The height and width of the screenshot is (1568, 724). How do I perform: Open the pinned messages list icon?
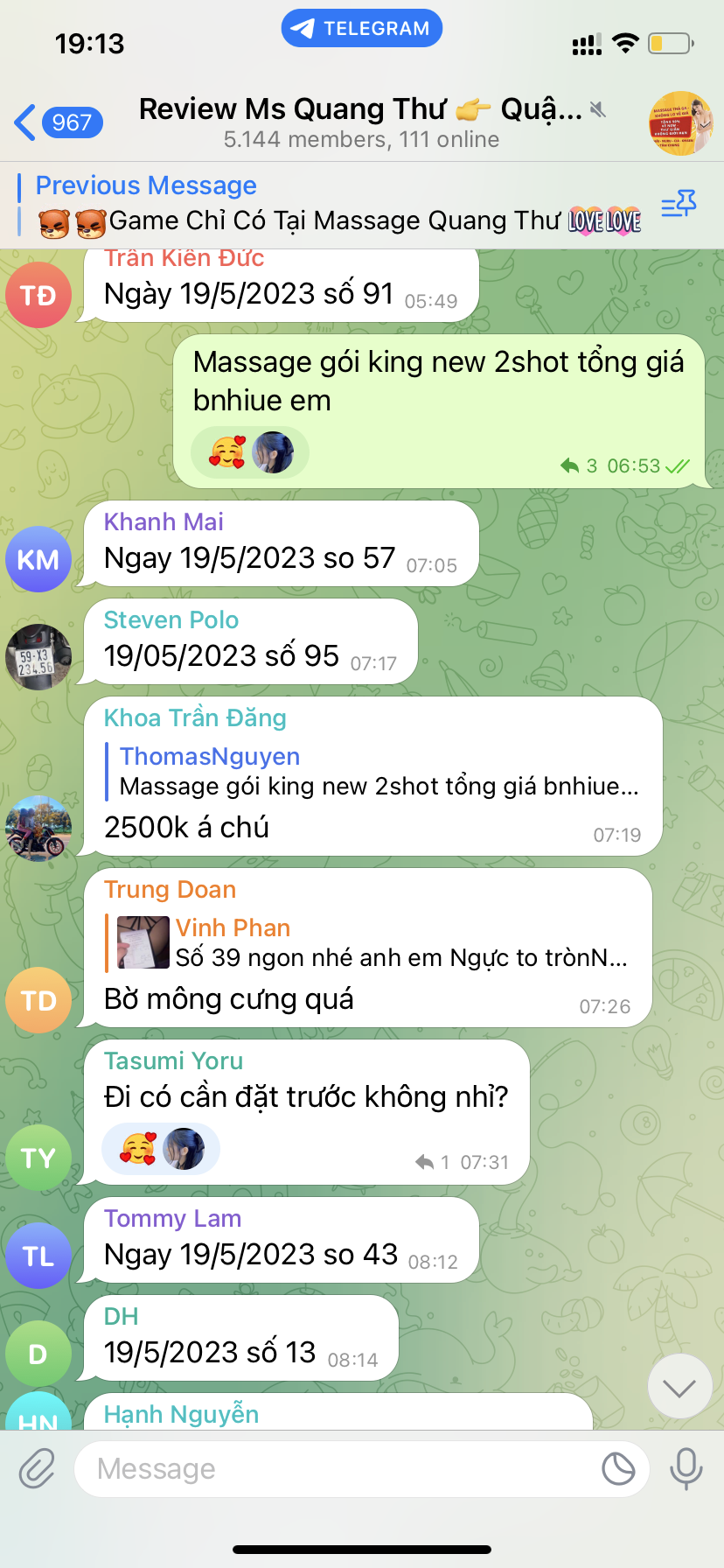pos(678,206)
